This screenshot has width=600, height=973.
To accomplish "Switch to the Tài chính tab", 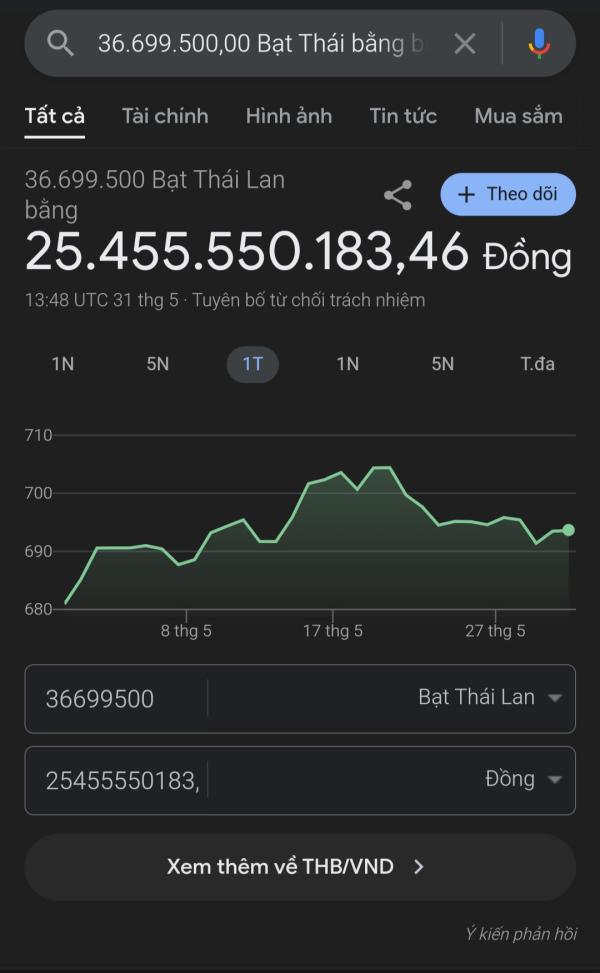I will tap(165, 116).
